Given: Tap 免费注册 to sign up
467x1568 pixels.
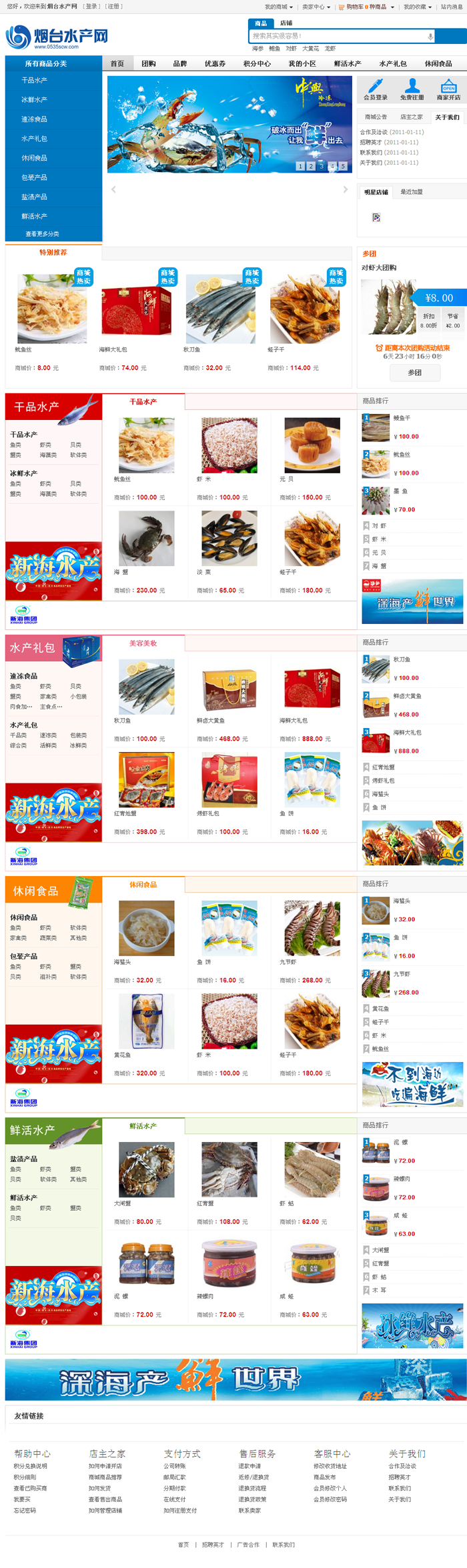Looking at the screenshot, I should (x=412, y=89).
